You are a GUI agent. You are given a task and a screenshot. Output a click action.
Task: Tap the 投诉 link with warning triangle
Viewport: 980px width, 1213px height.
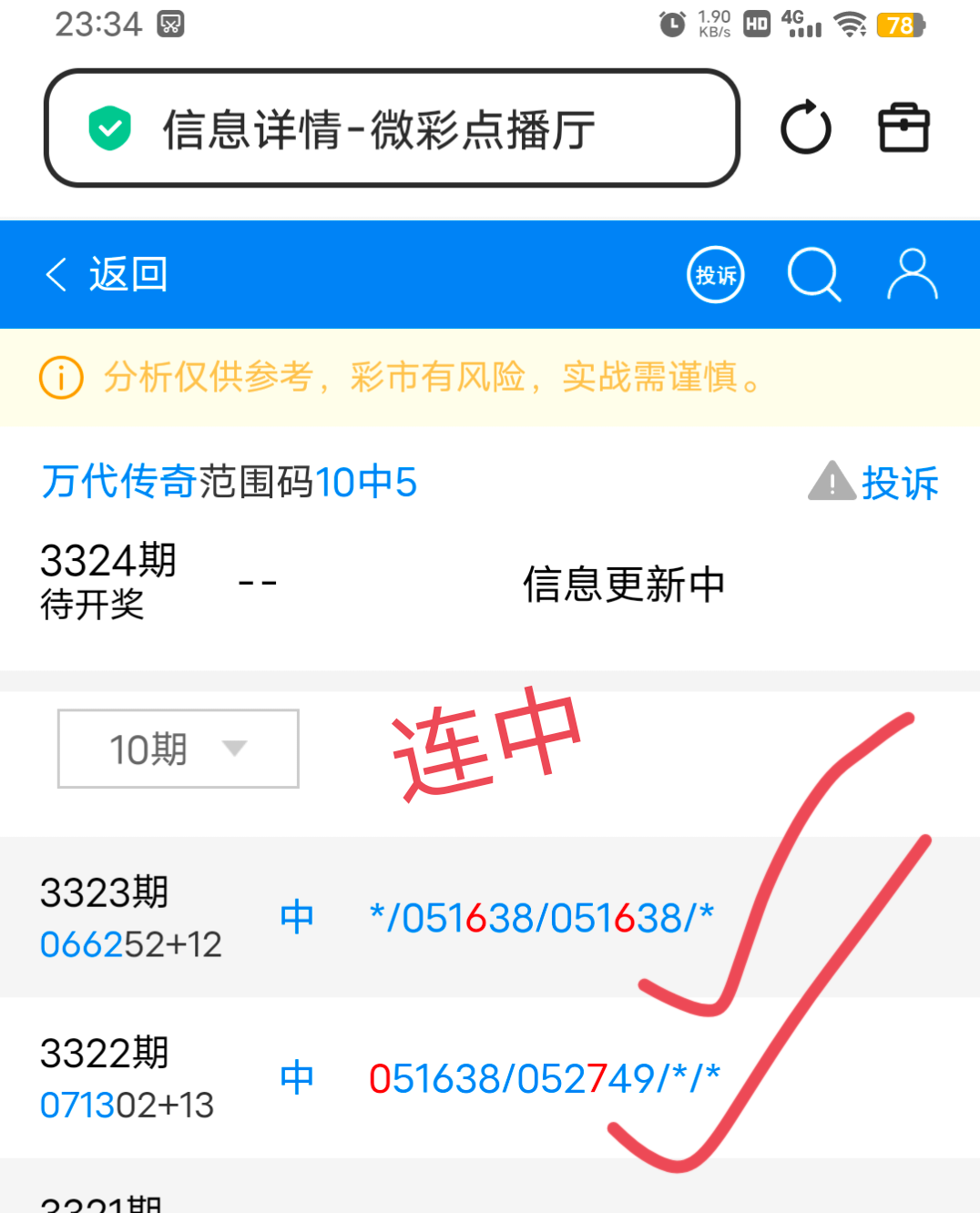coord(874,482)
